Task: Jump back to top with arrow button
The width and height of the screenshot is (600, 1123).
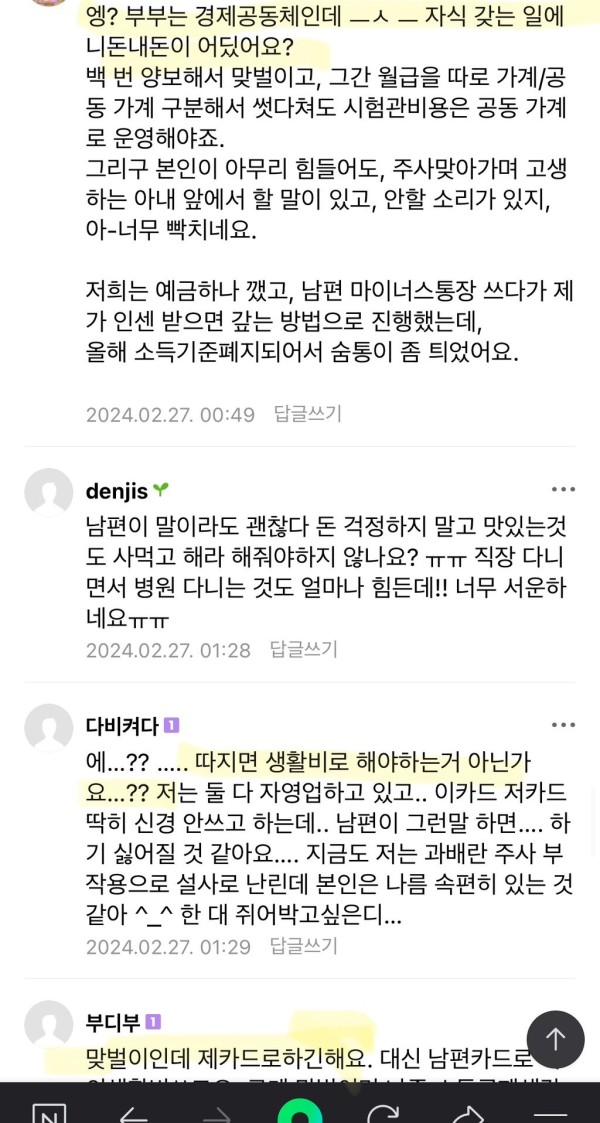Action: (x=555, y=1039)
